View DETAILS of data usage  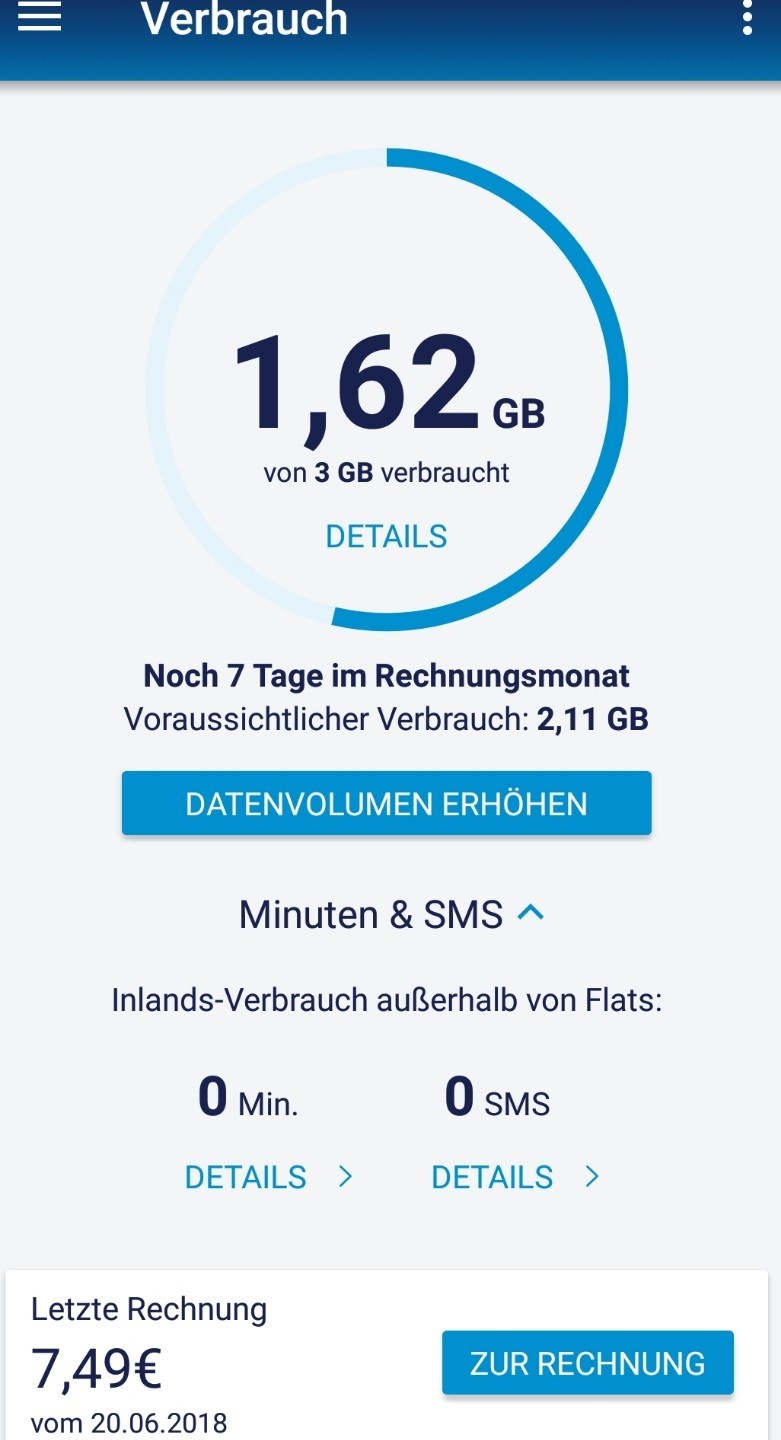386,536
